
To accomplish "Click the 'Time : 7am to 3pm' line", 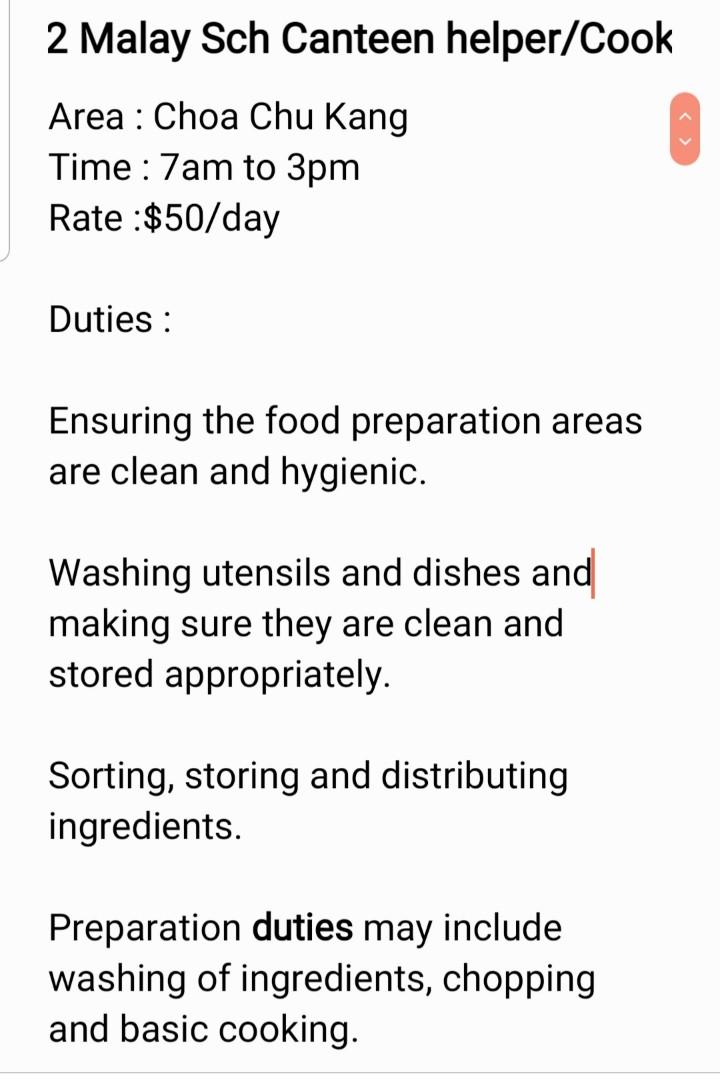I will click(x=205, y=168).
